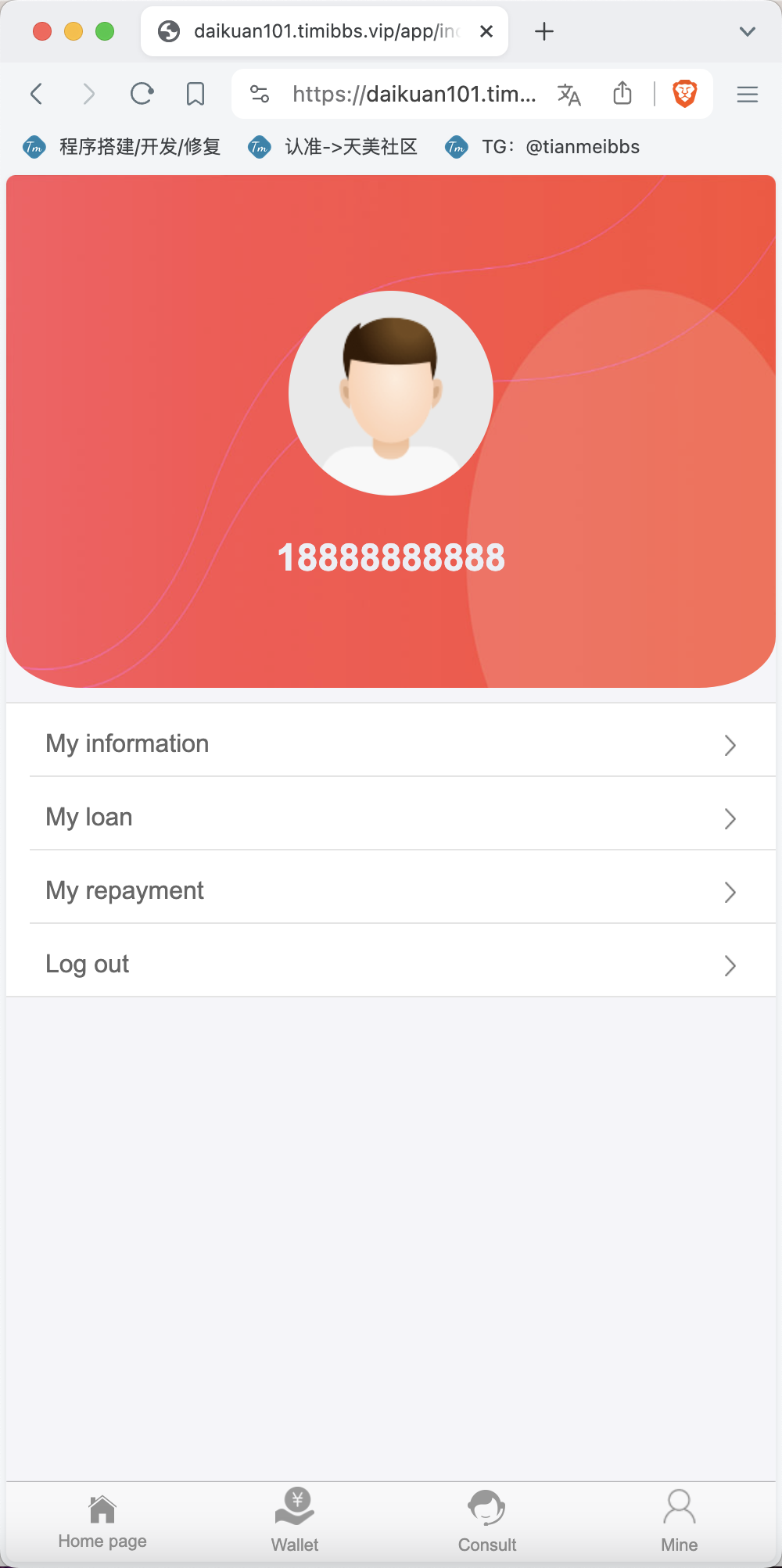Image resolution: width=782 pixels, height=1568 pixels.
Task: Open the browser hamburger menu
Action: click(x=748, y=94)
